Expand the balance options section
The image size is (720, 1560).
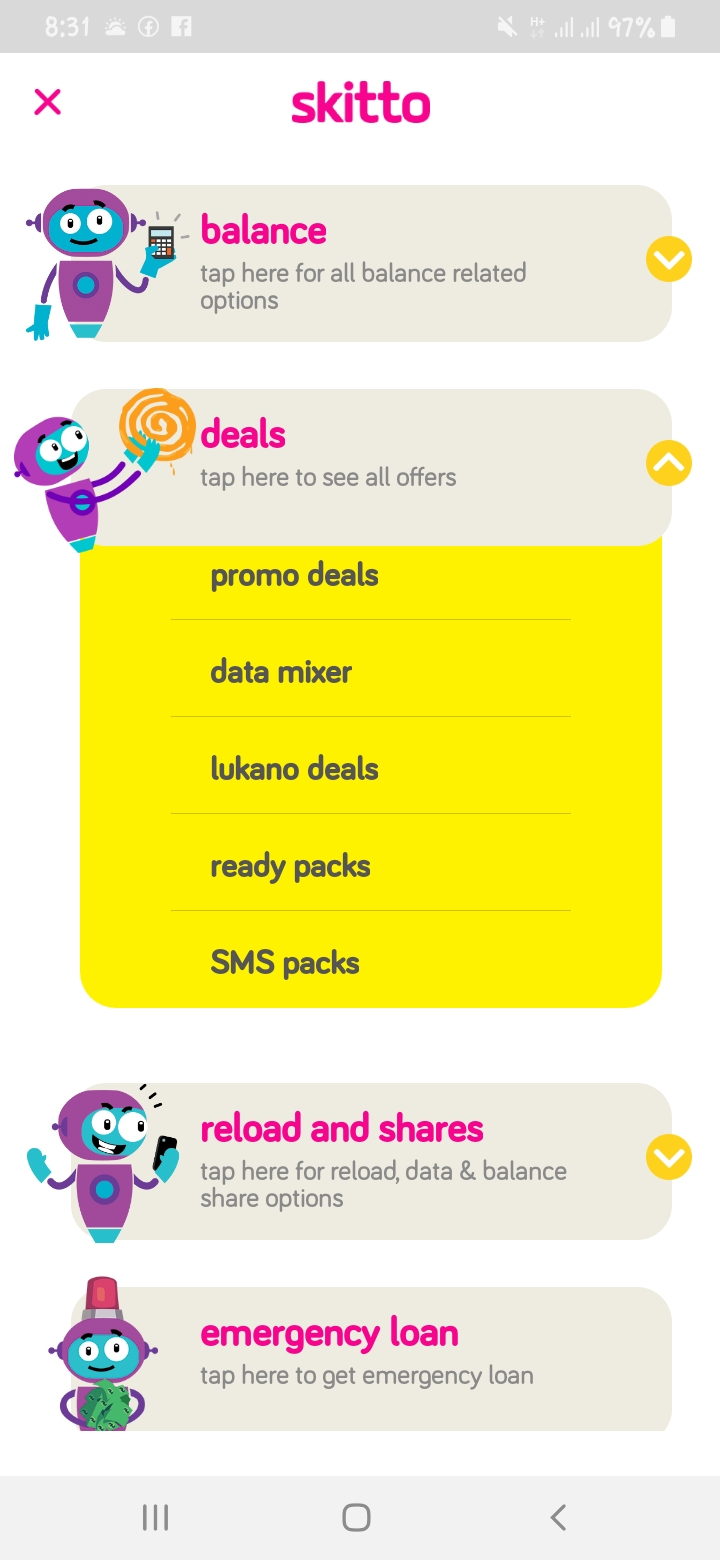click(x=668, y=260)
